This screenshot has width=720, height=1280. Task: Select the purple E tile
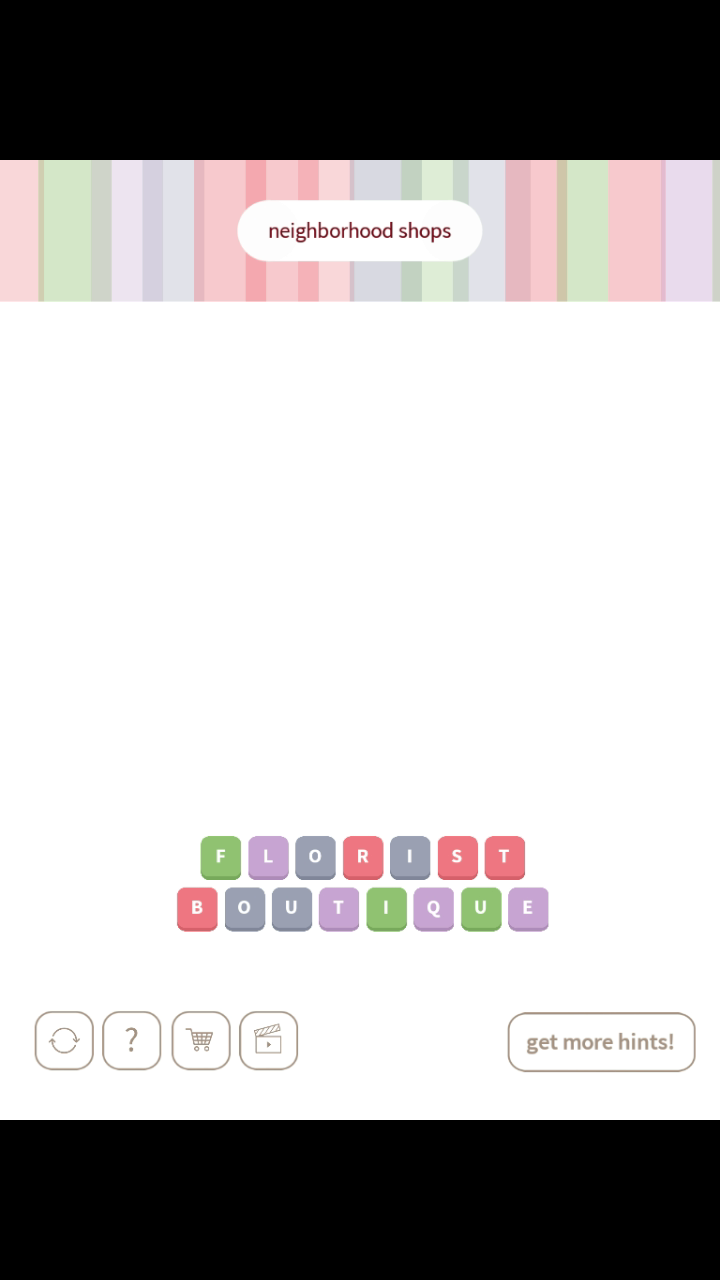tap(528, 908)
